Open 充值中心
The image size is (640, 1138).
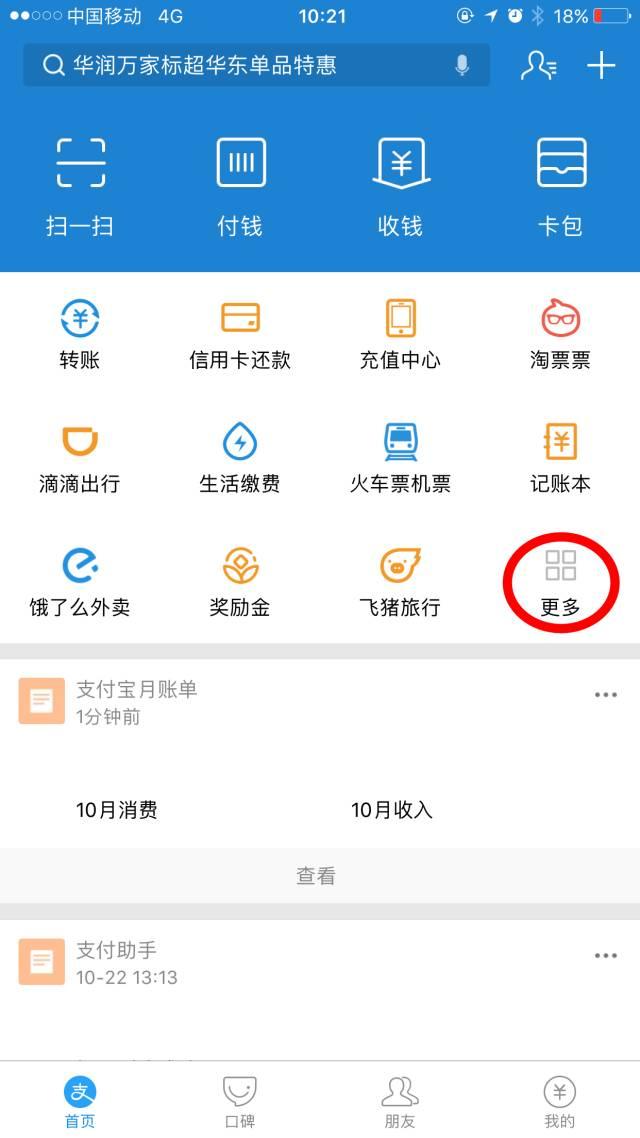400,335
